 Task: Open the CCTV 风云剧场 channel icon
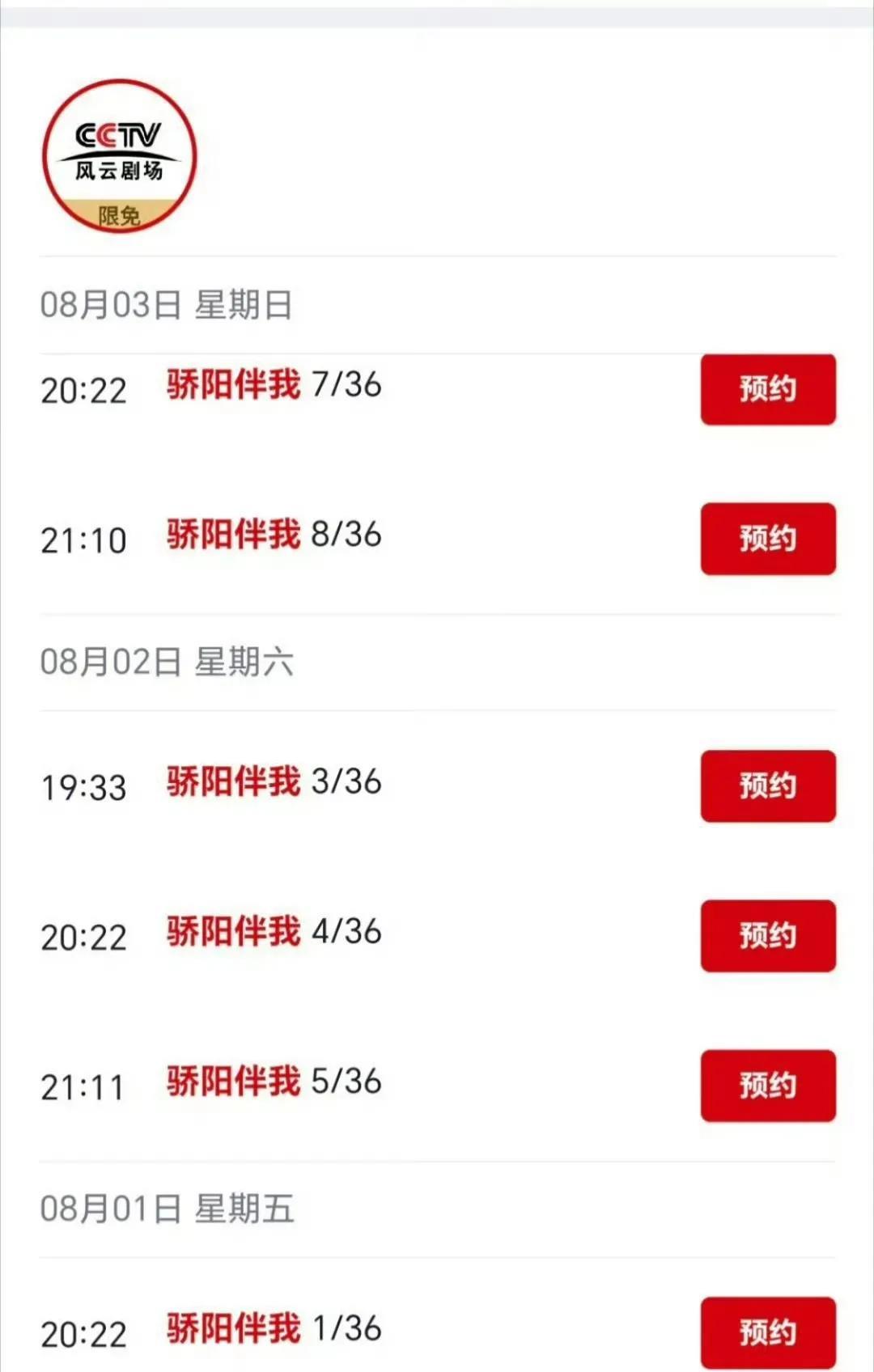click(120, 156)
